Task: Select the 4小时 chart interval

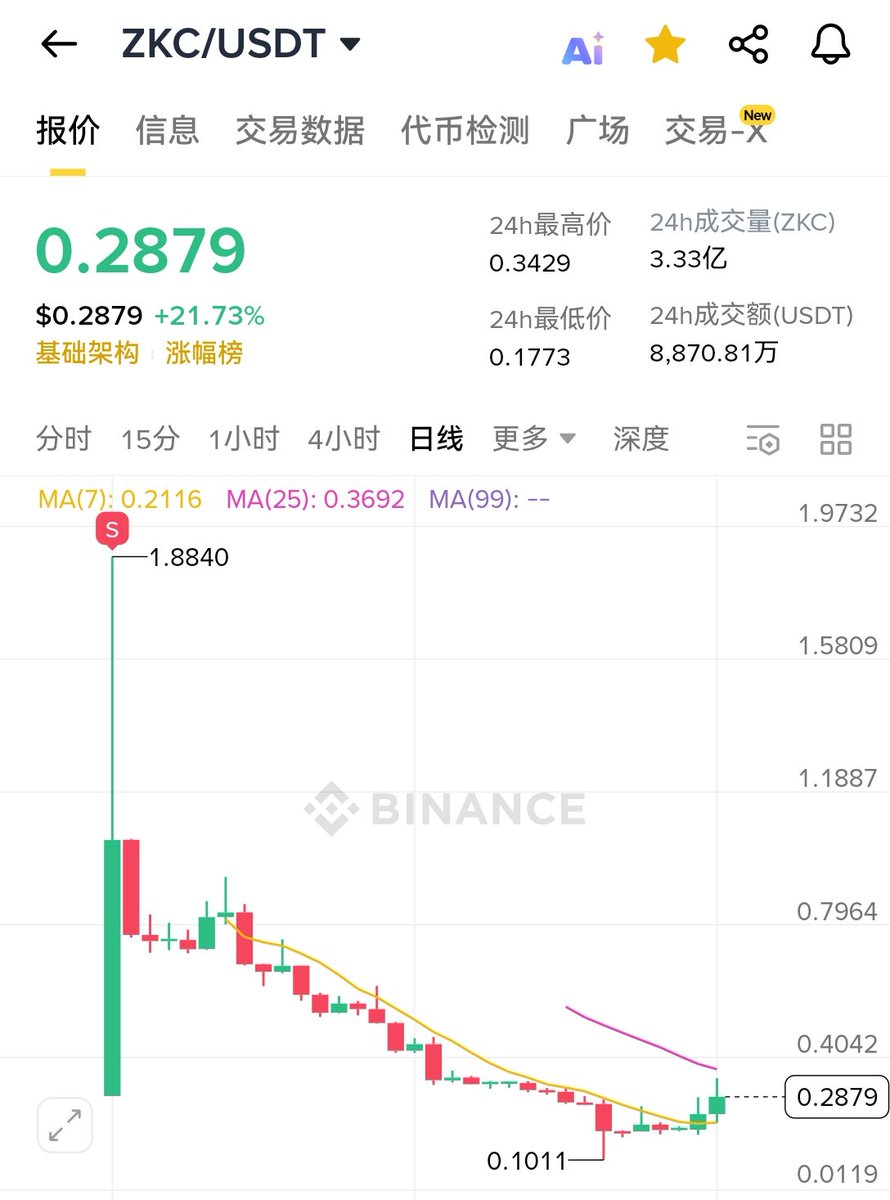Action: [x=344, y=438]
